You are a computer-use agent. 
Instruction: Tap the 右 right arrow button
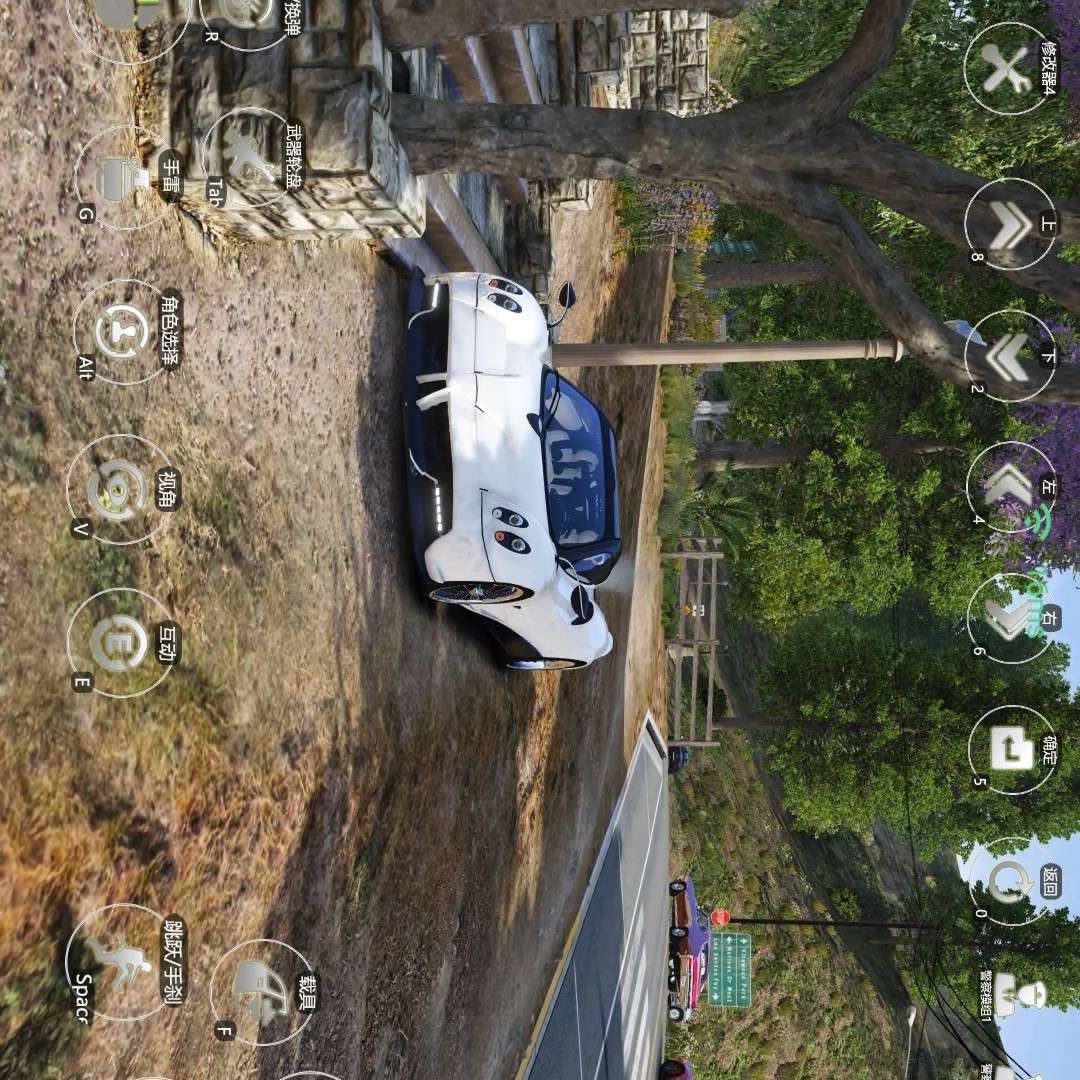[1010, 618]
